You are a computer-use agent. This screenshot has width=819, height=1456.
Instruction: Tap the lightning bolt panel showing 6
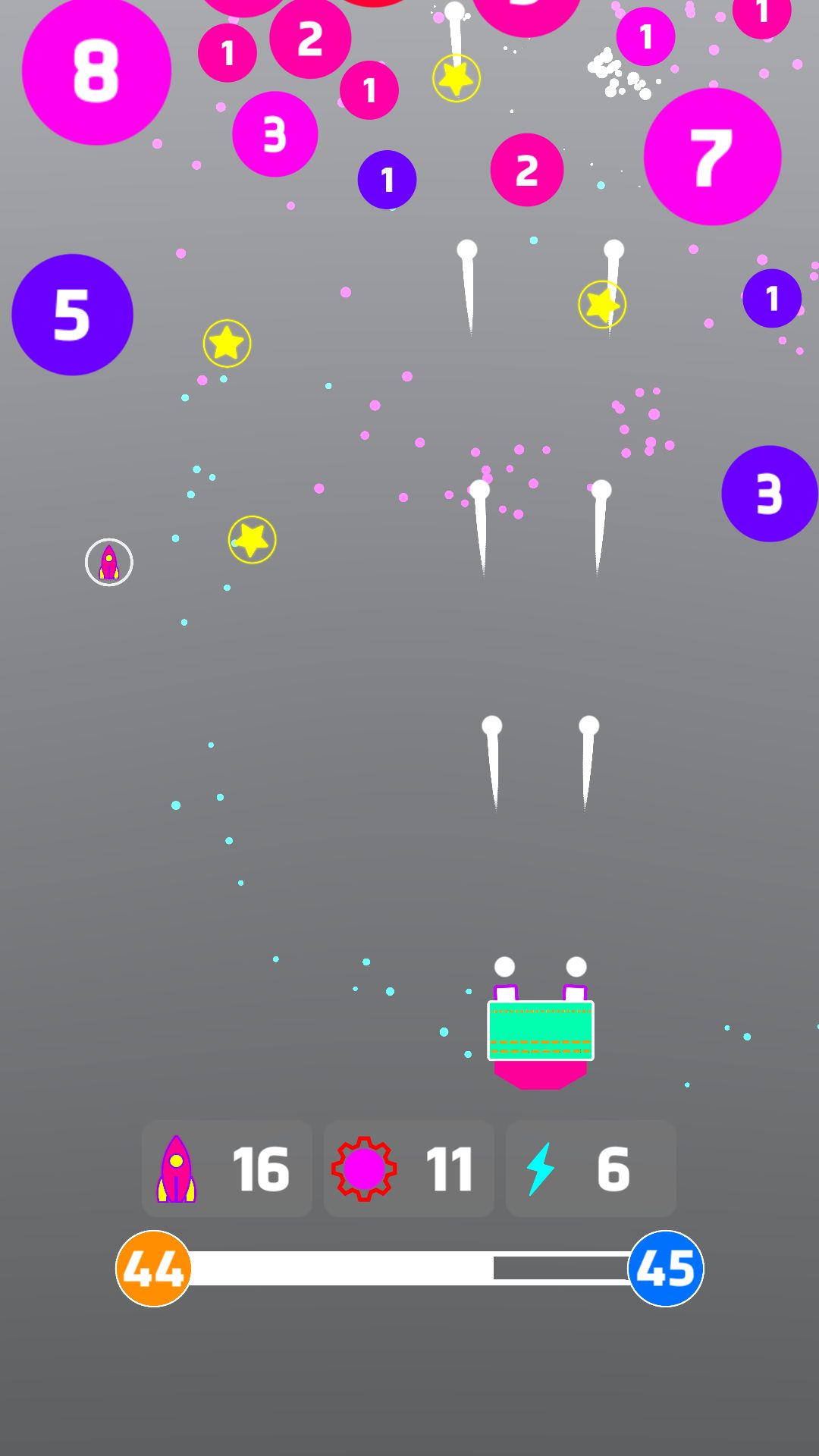(x=591, y=1169)
